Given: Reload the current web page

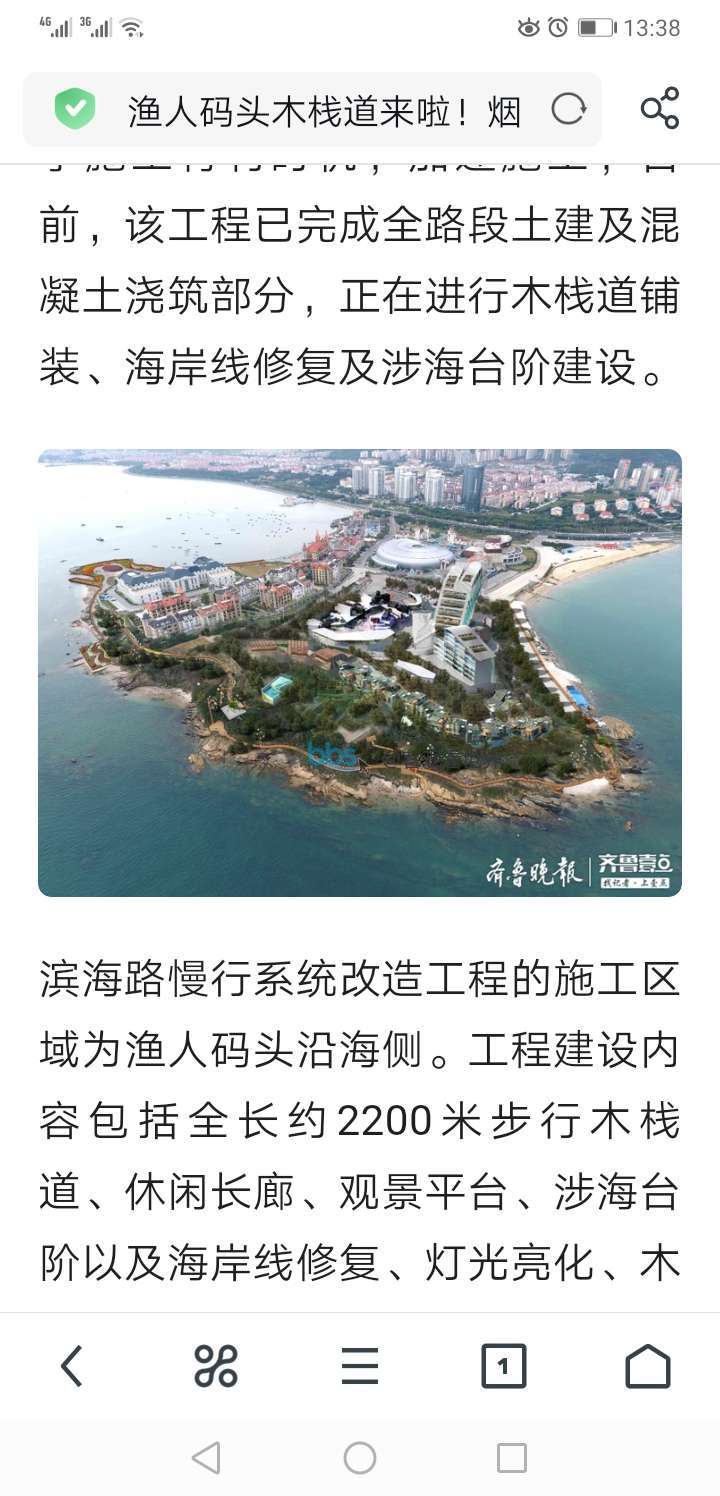Looking at the screenshot, I should [x=568, y=109].
